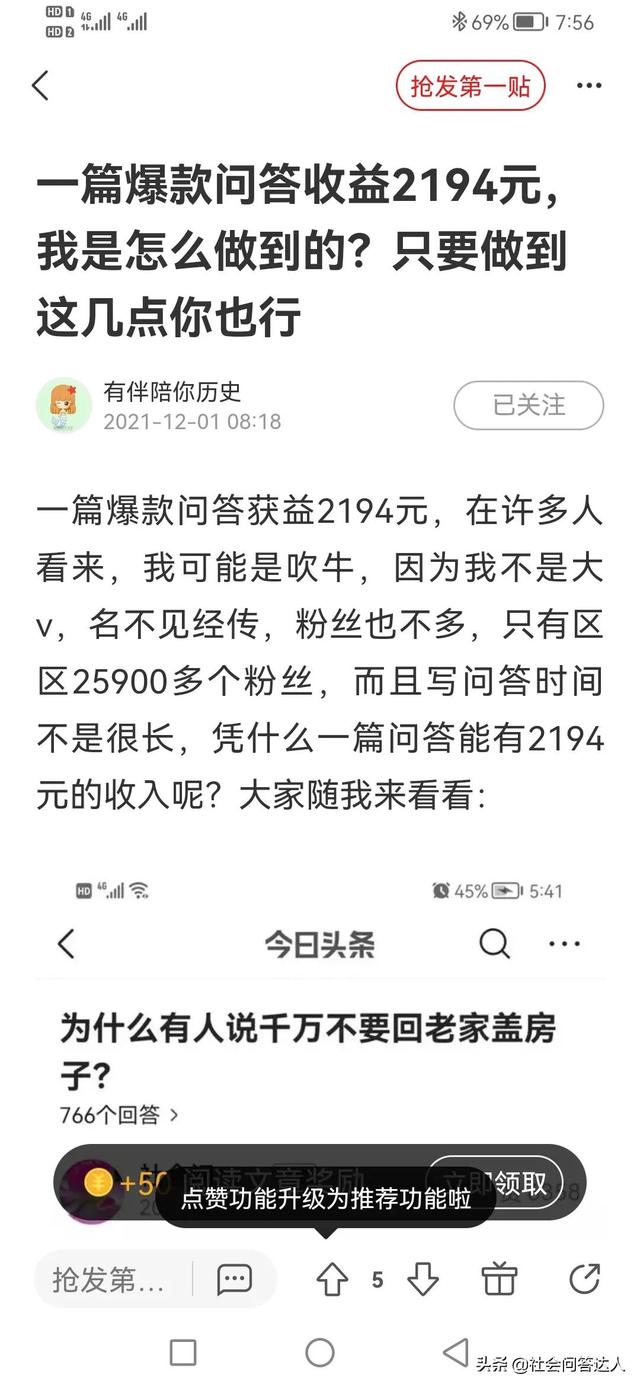This screenshot has width=640, height=1387.
Task: Tap the 已关注 follow button
Action: (x=529, y=405)
